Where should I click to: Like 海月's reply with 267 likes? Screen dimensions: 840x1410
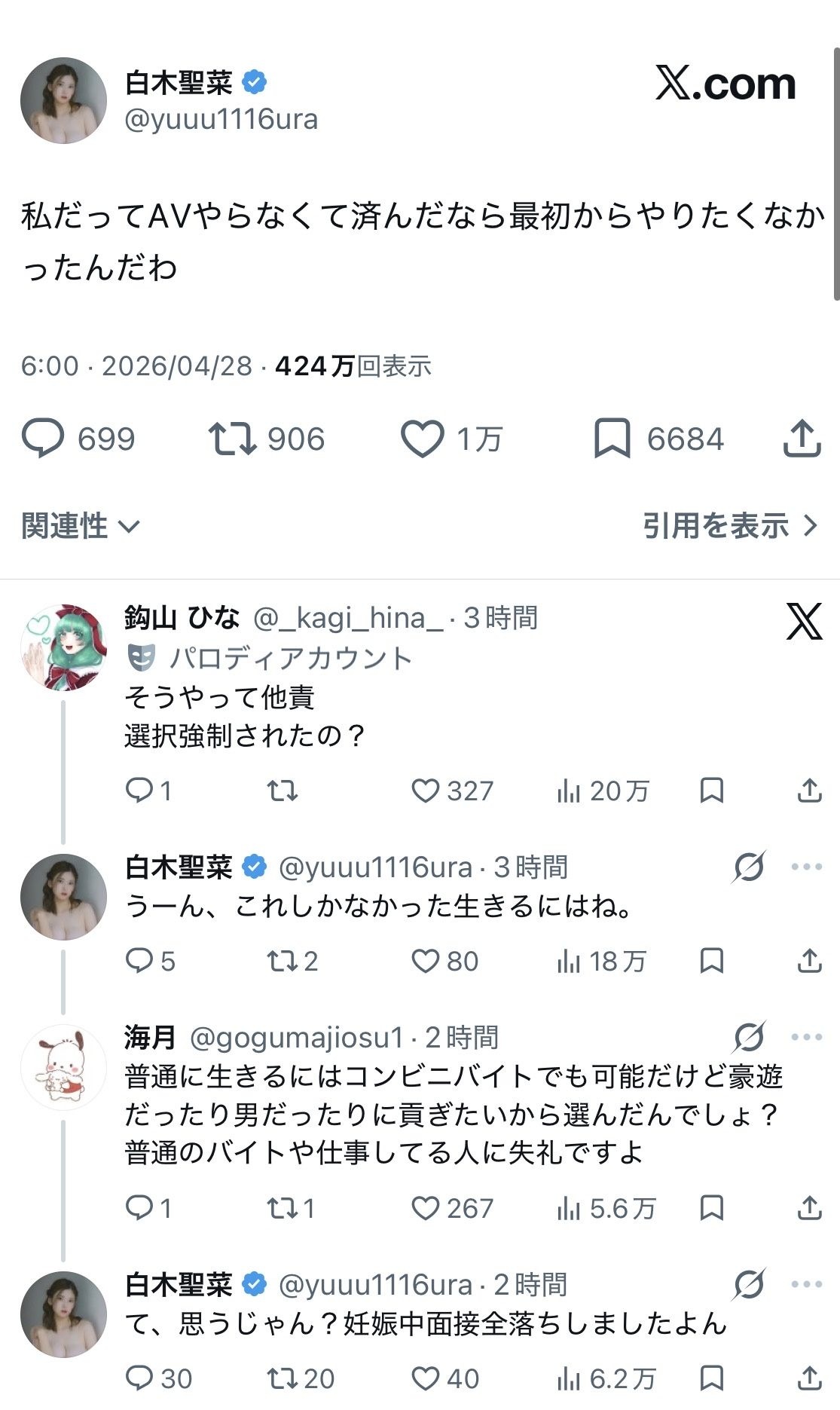coord(426,1208)
